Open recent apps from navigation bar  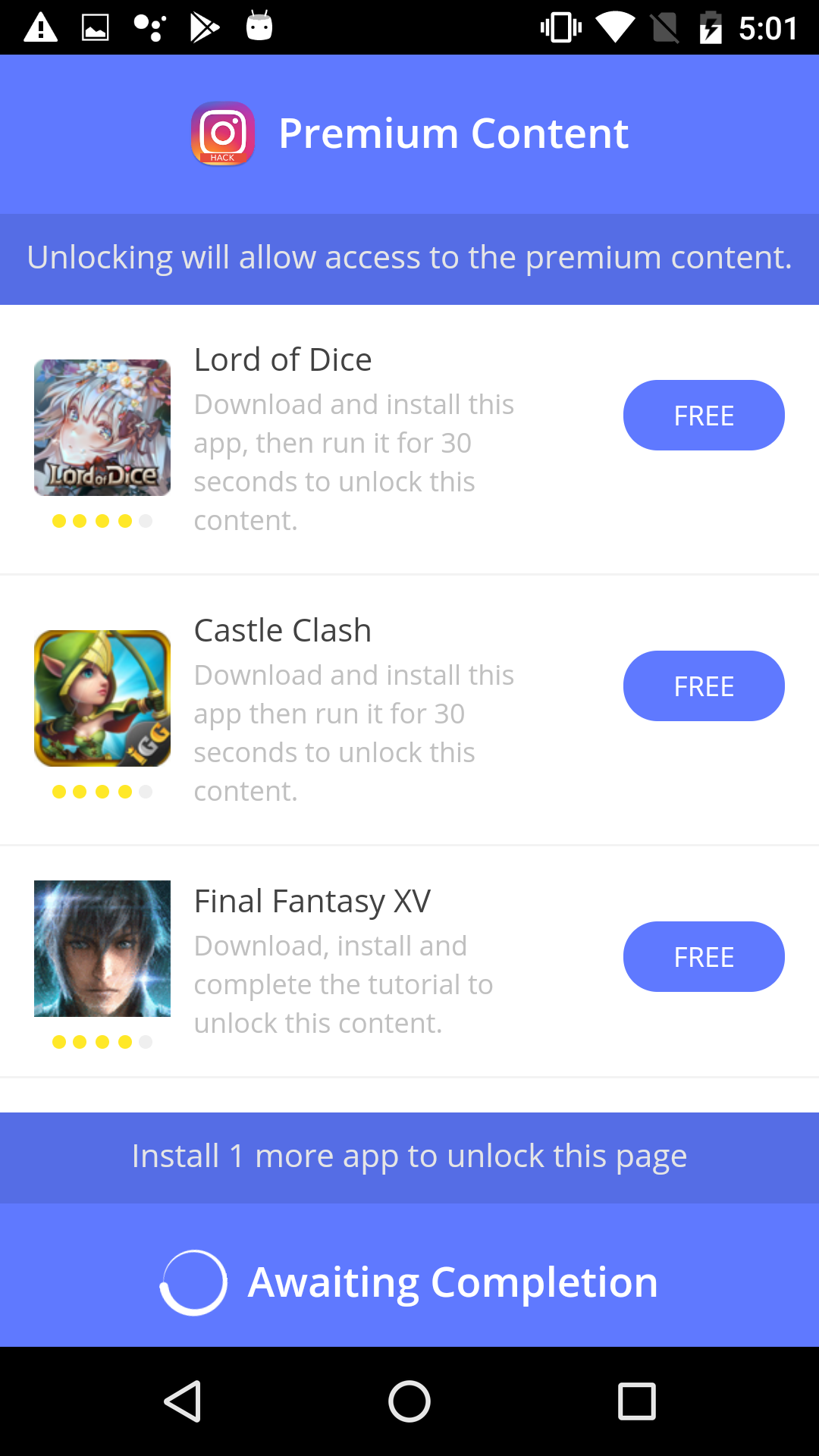click(x=637, y=1401)
